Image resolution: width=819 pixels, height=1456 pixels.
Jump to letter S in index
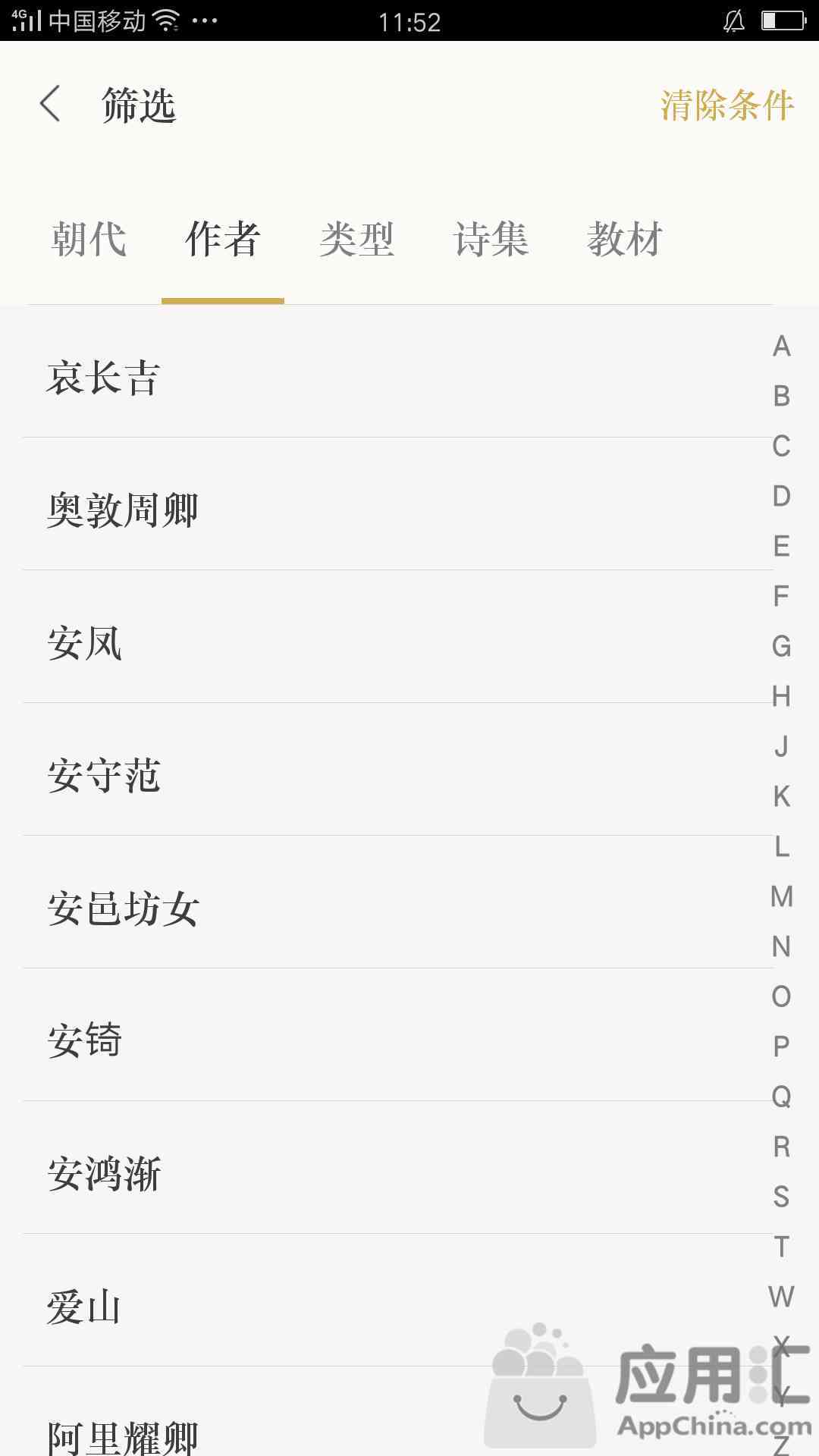(x=781, y=1197)
